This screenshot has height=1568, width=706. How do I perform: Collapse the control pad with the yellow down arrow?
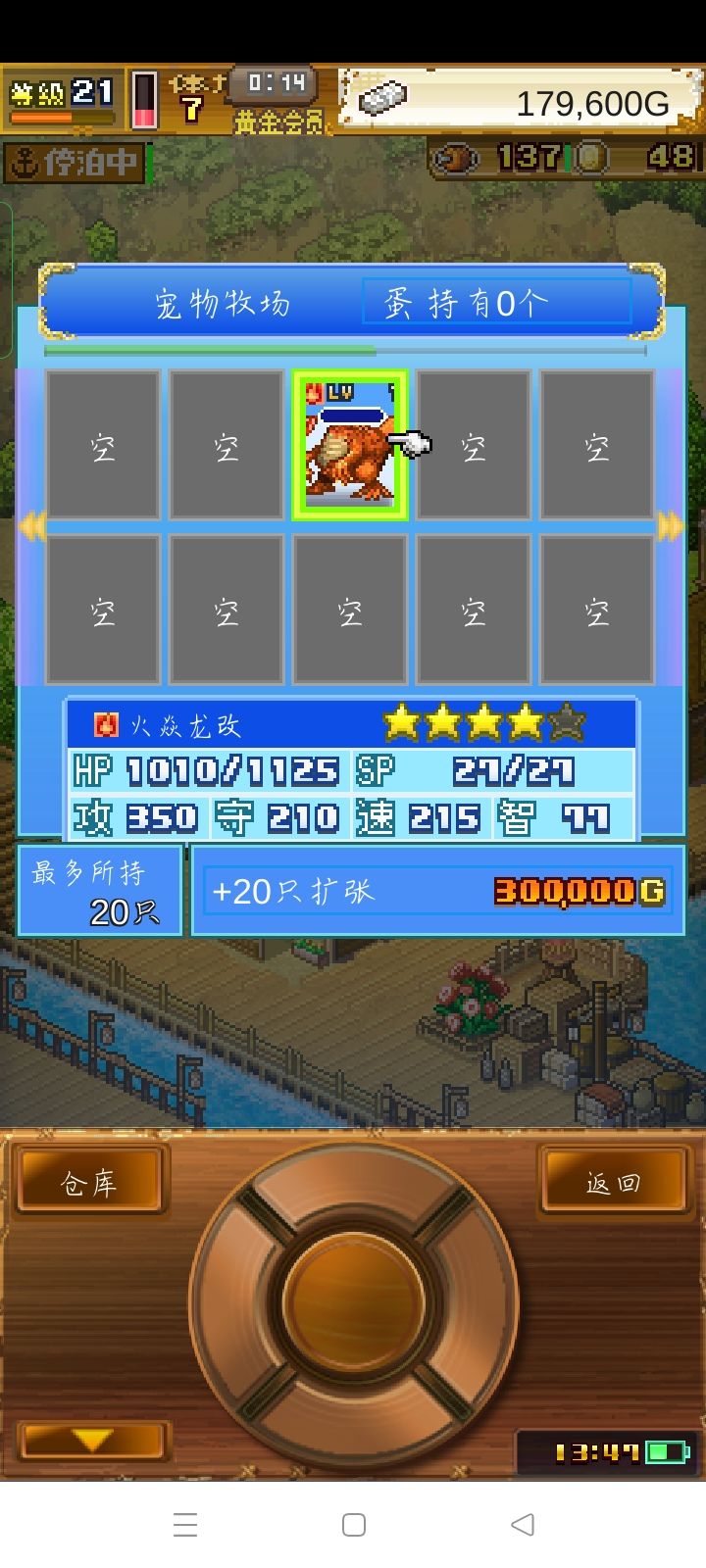pyautogui.click(x=90, y=1439)
